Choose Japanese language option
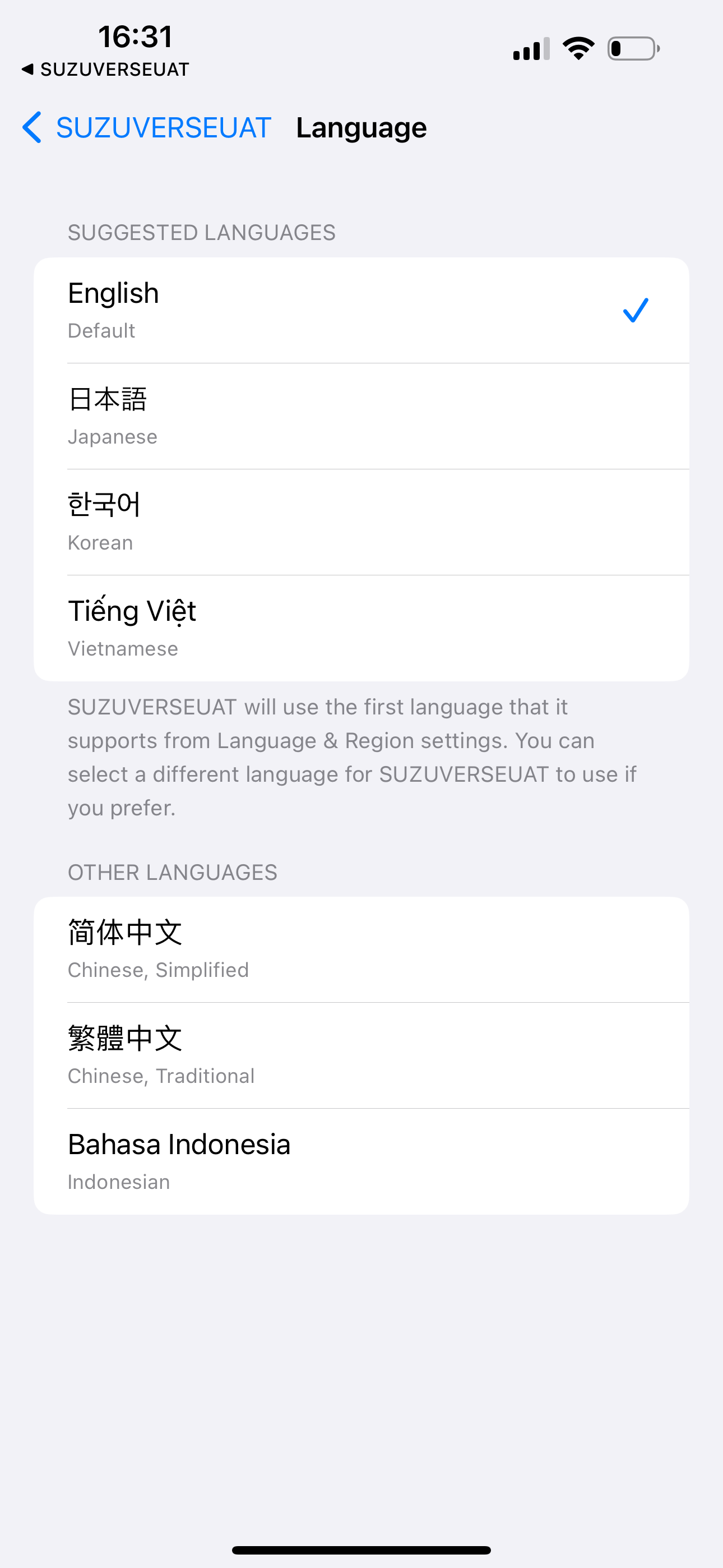Image resolution: width=723 pixels, height=1568 pixels. pos(361,416)
